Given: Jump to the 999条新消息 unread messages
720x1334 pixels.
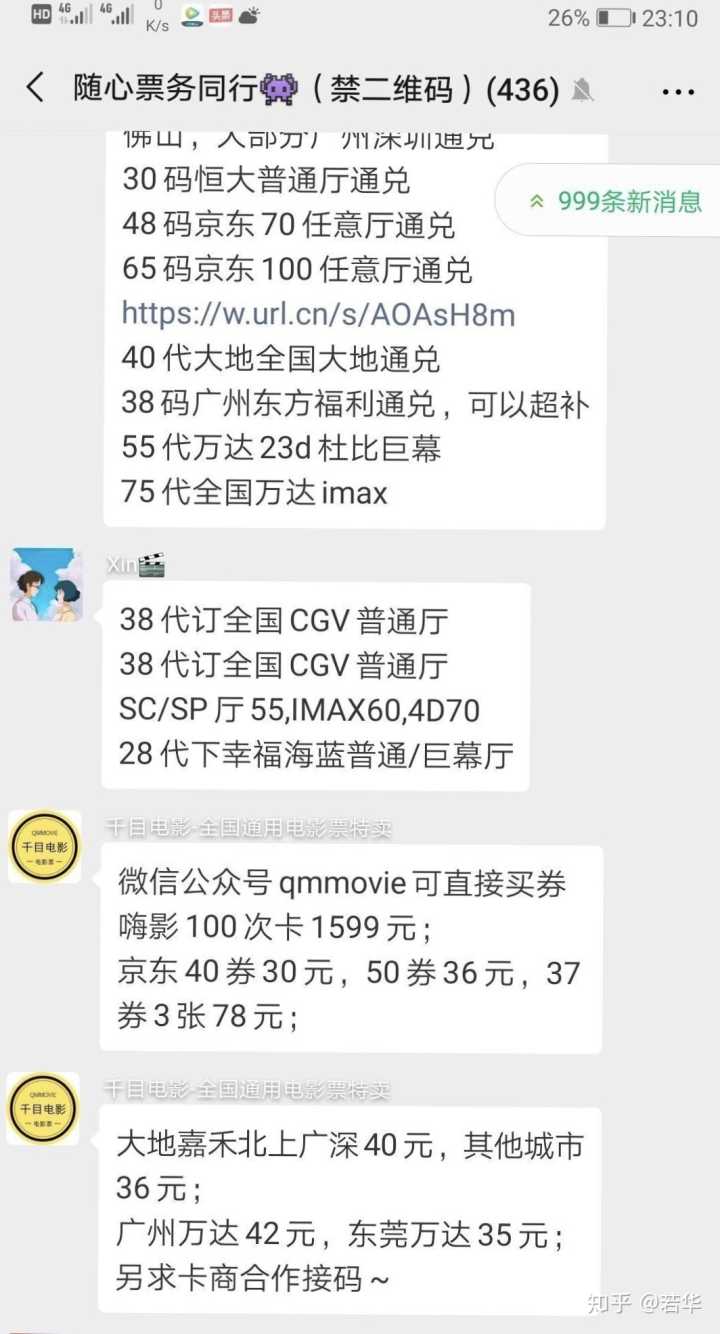Looking at the screenshot, I should [x=616, y=201].
